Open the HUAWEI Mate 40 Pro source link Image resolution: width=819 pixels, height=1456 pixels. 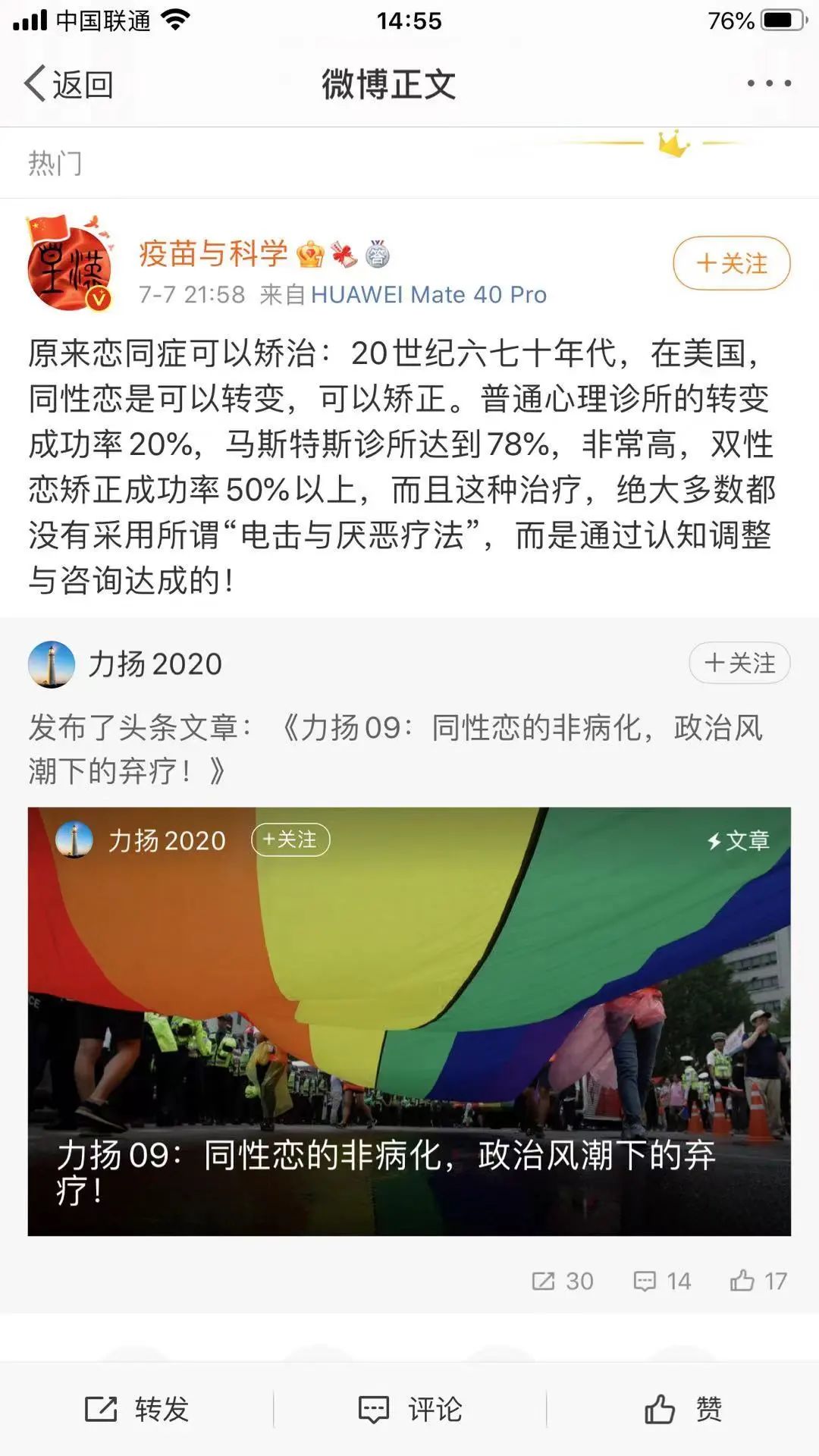click(x=428, y=294)
